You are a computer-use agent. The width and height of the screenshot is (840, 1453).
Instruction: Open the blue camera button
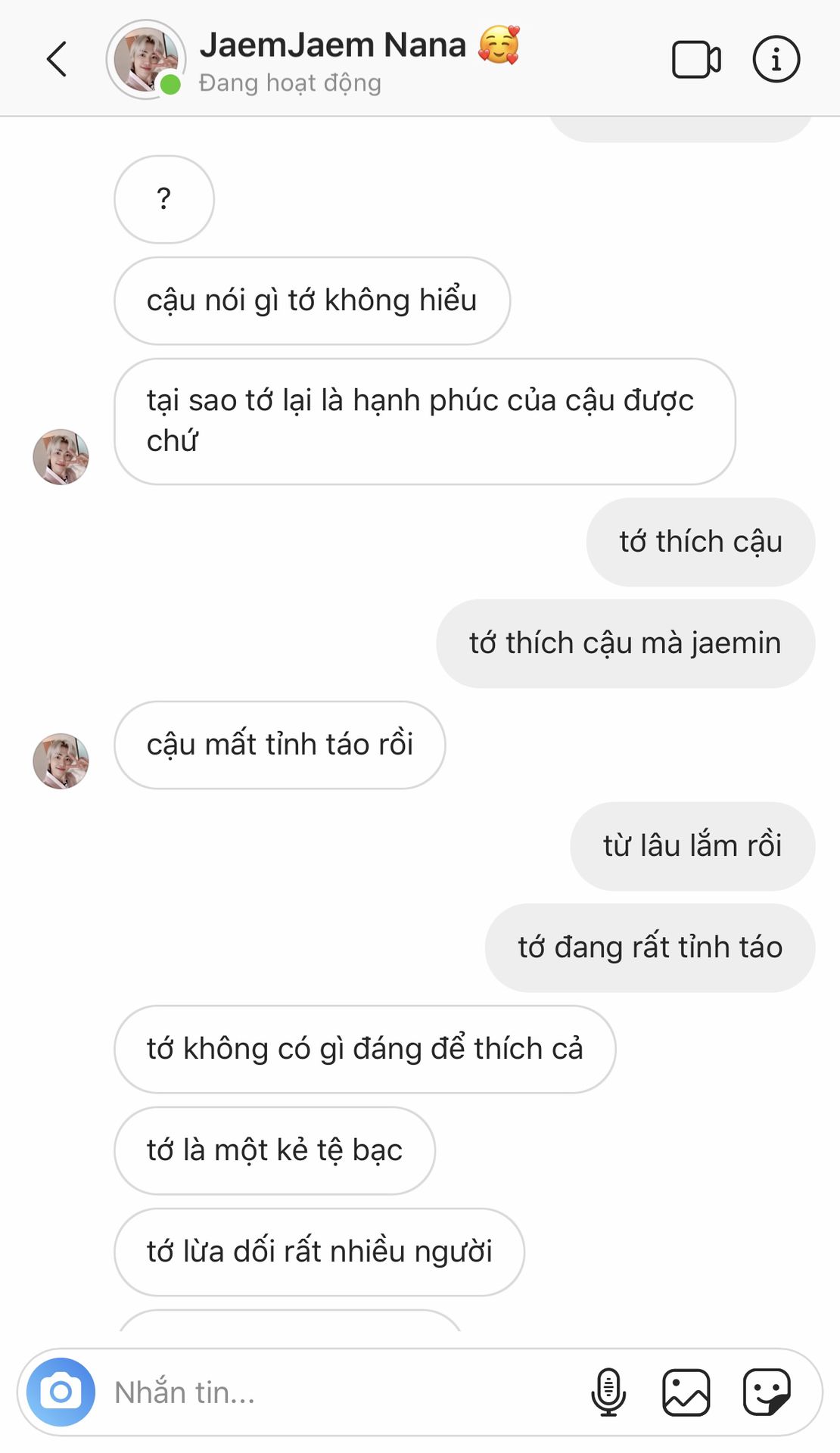tap(61, 1392)
